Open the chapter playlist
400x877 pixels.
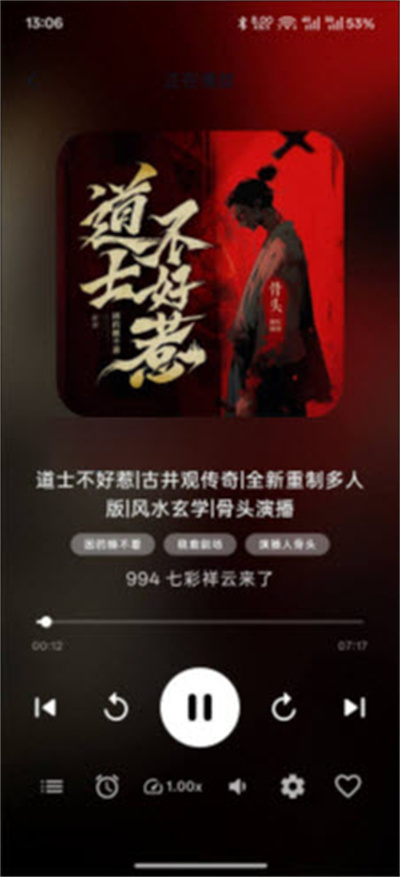click(x=52, y=787)
